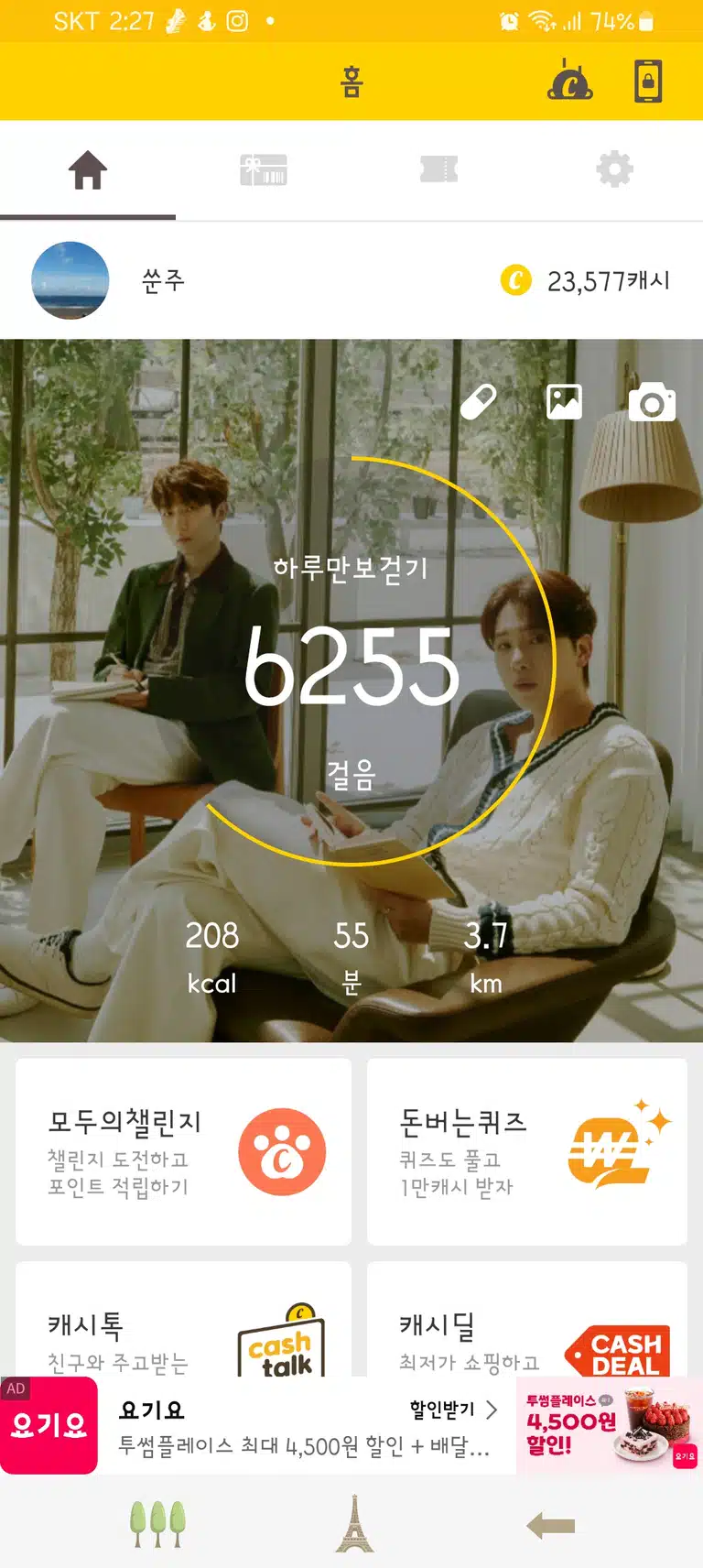703x1568 pixels.
Task: Open the 캐시톡 card
Action: click(x=183, y=1320)
